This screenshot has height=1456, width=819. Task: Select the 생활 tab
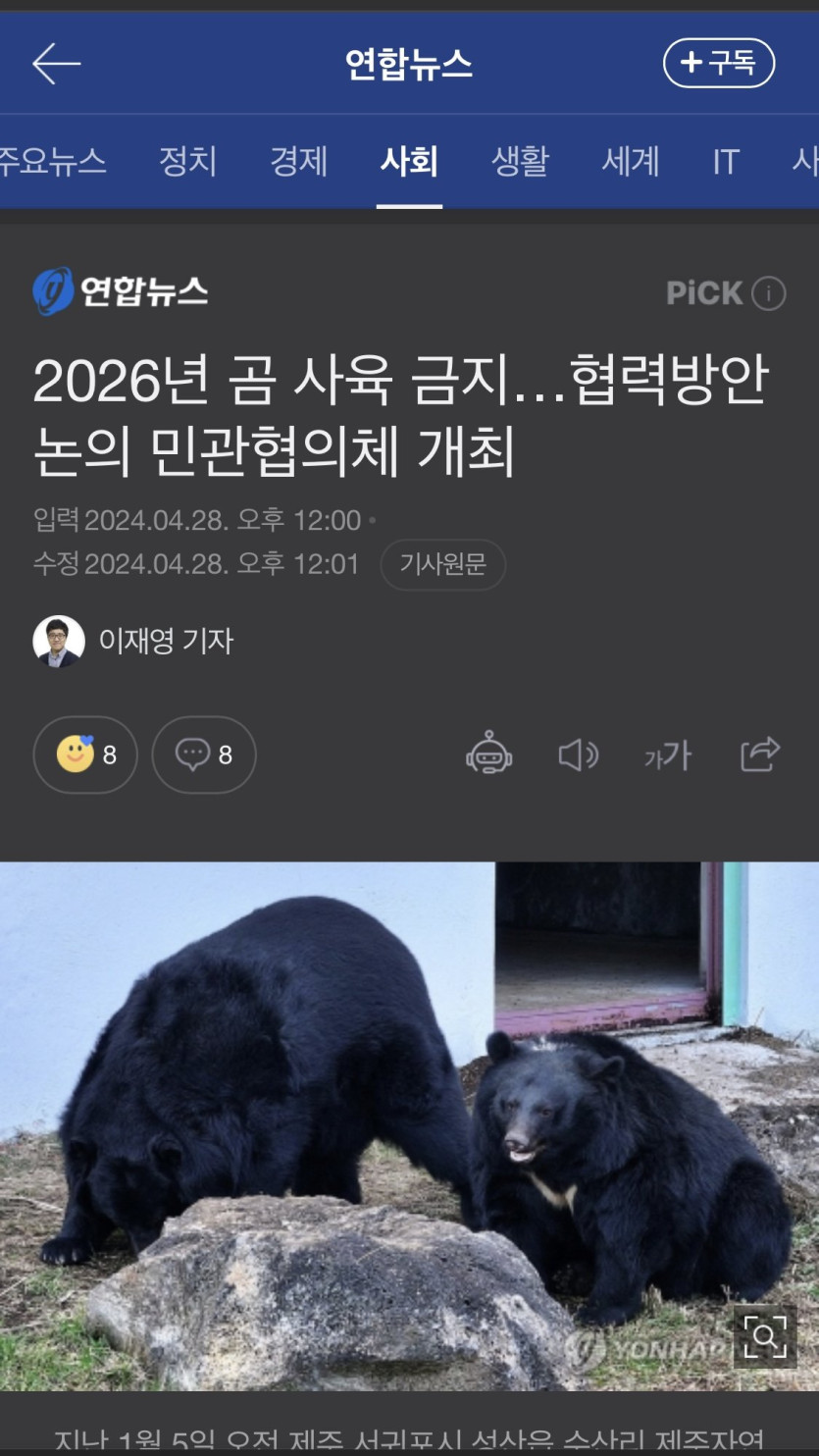(520, 161)
